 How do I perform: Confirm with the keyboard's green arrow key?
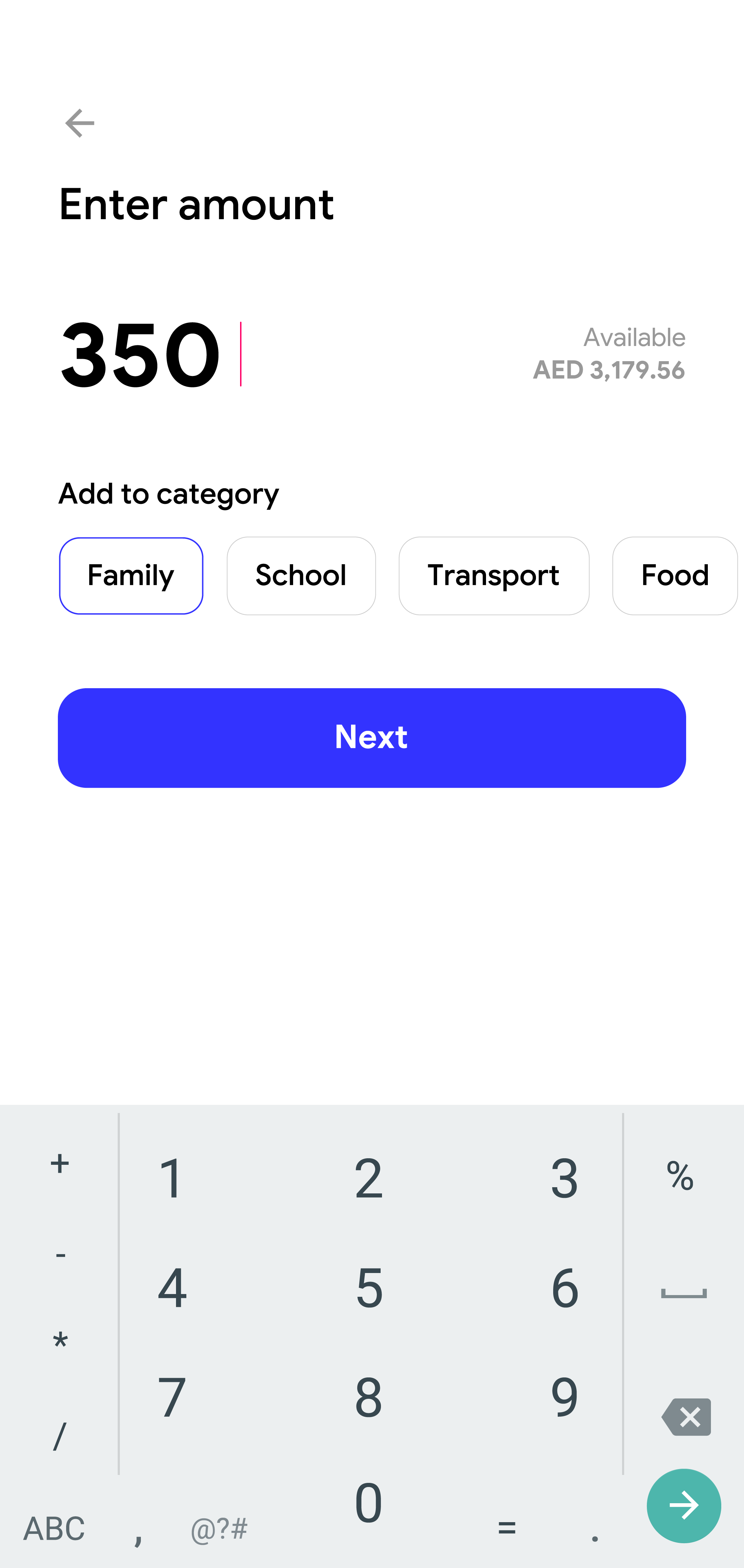[x=683, y=1505]
